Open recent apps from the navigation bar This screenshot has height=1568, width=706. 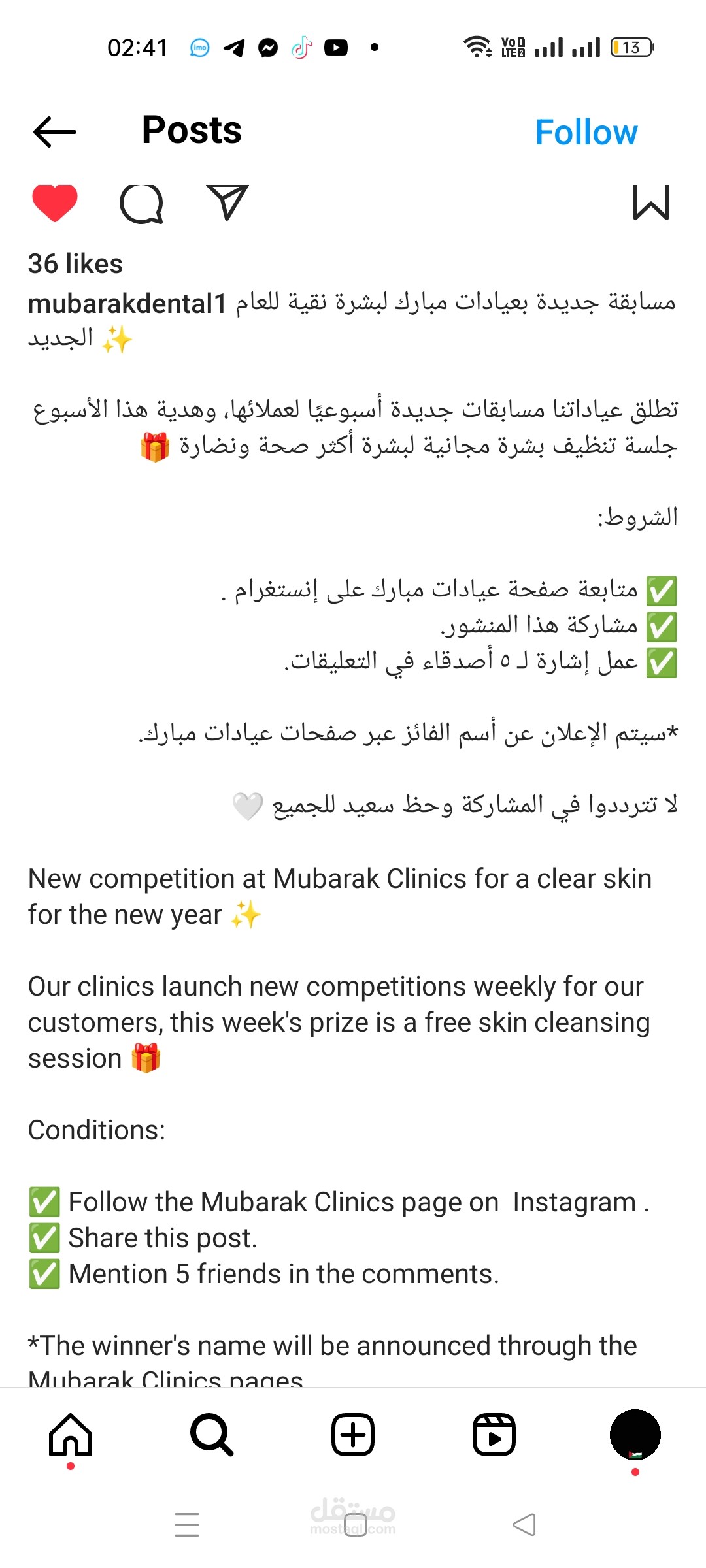[187, 1525]
